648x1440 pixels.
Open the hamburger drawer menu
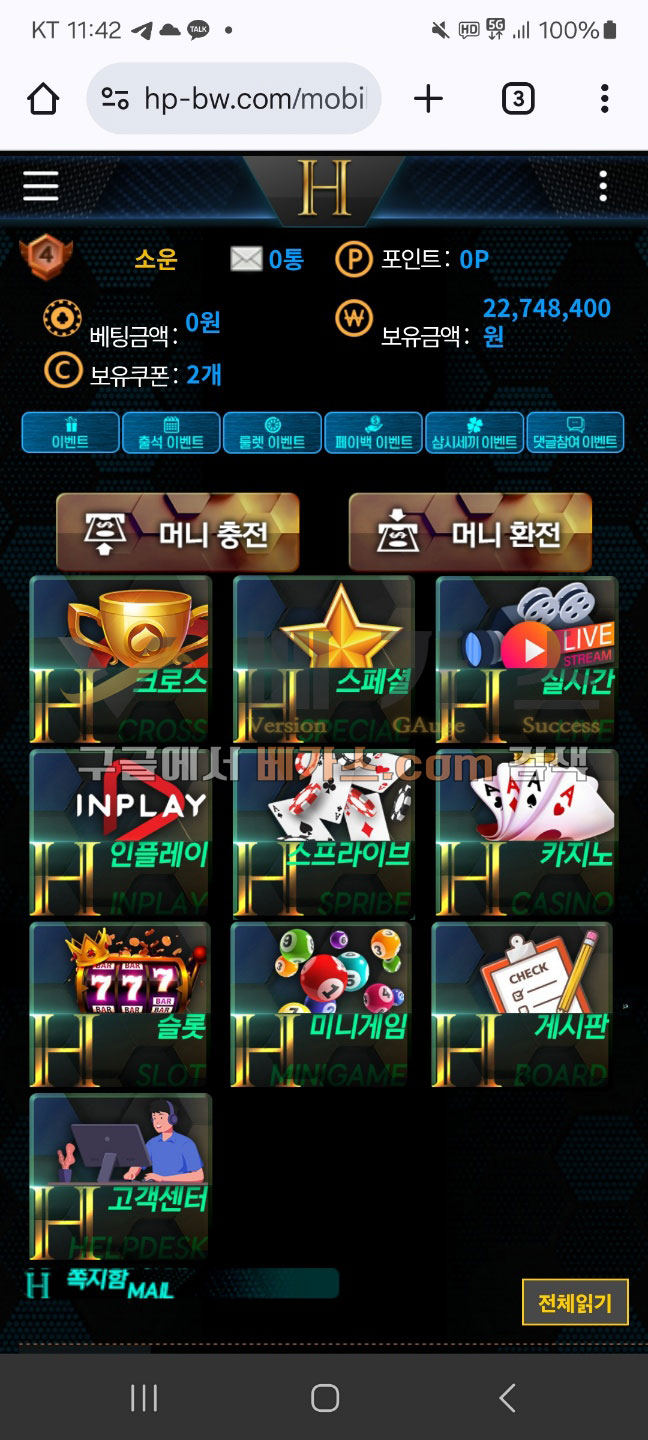(41, 185)
